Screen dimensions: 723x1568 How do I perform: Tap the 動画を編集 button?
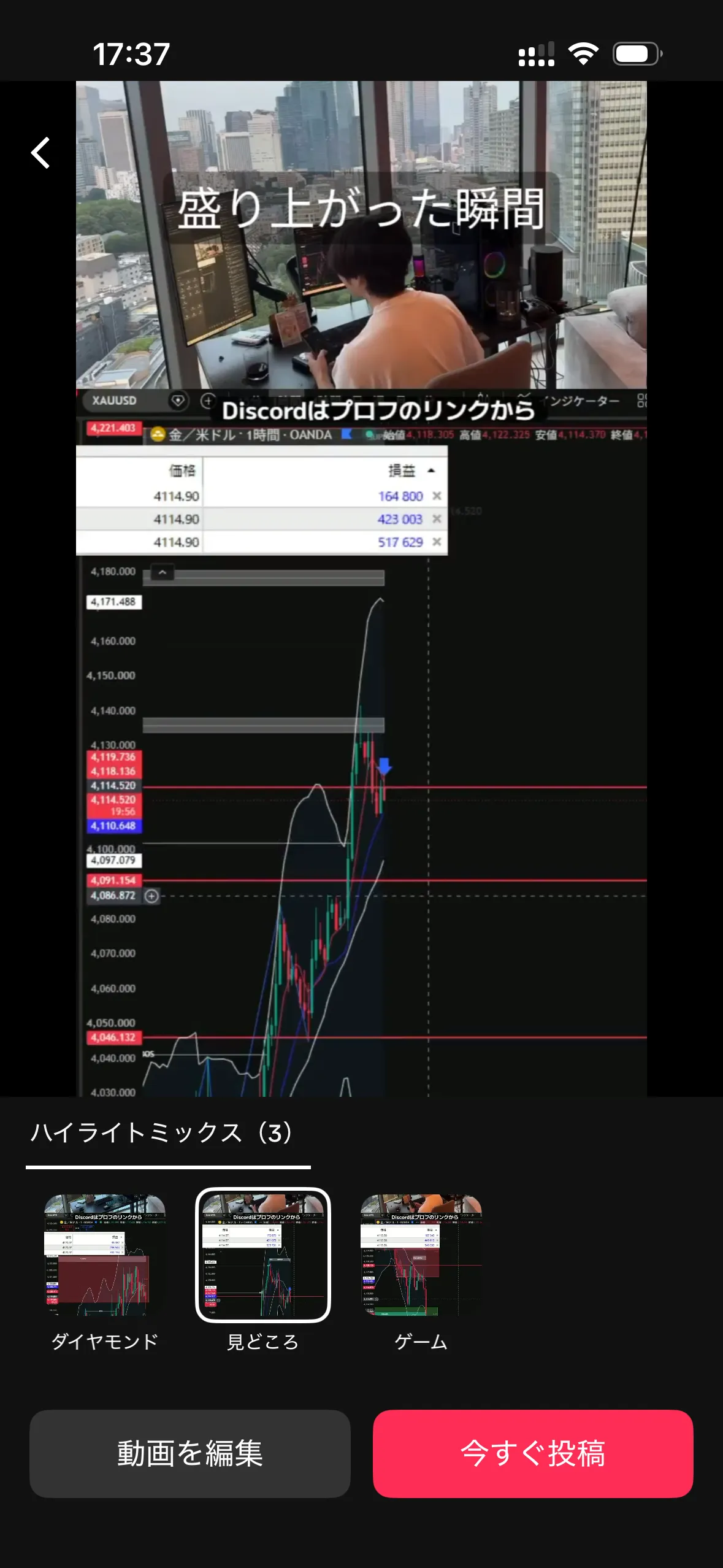pyautogui.click(x=190, y=1453)
